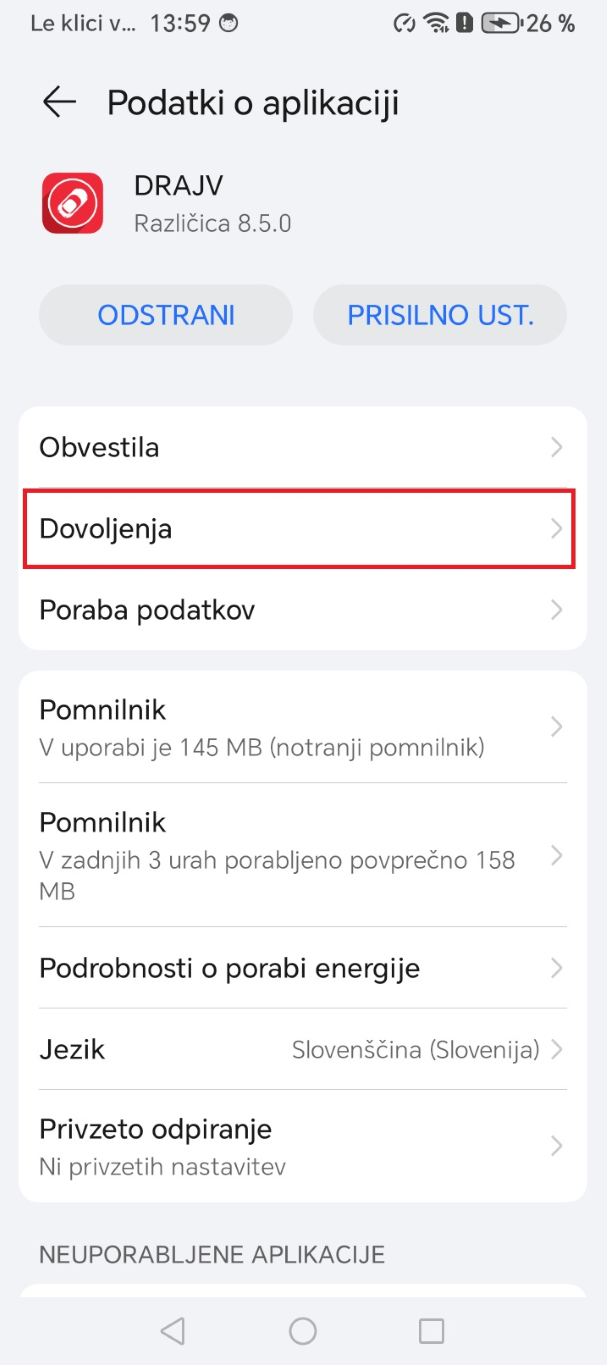Tap the system home button

(x=303, y=1330)
